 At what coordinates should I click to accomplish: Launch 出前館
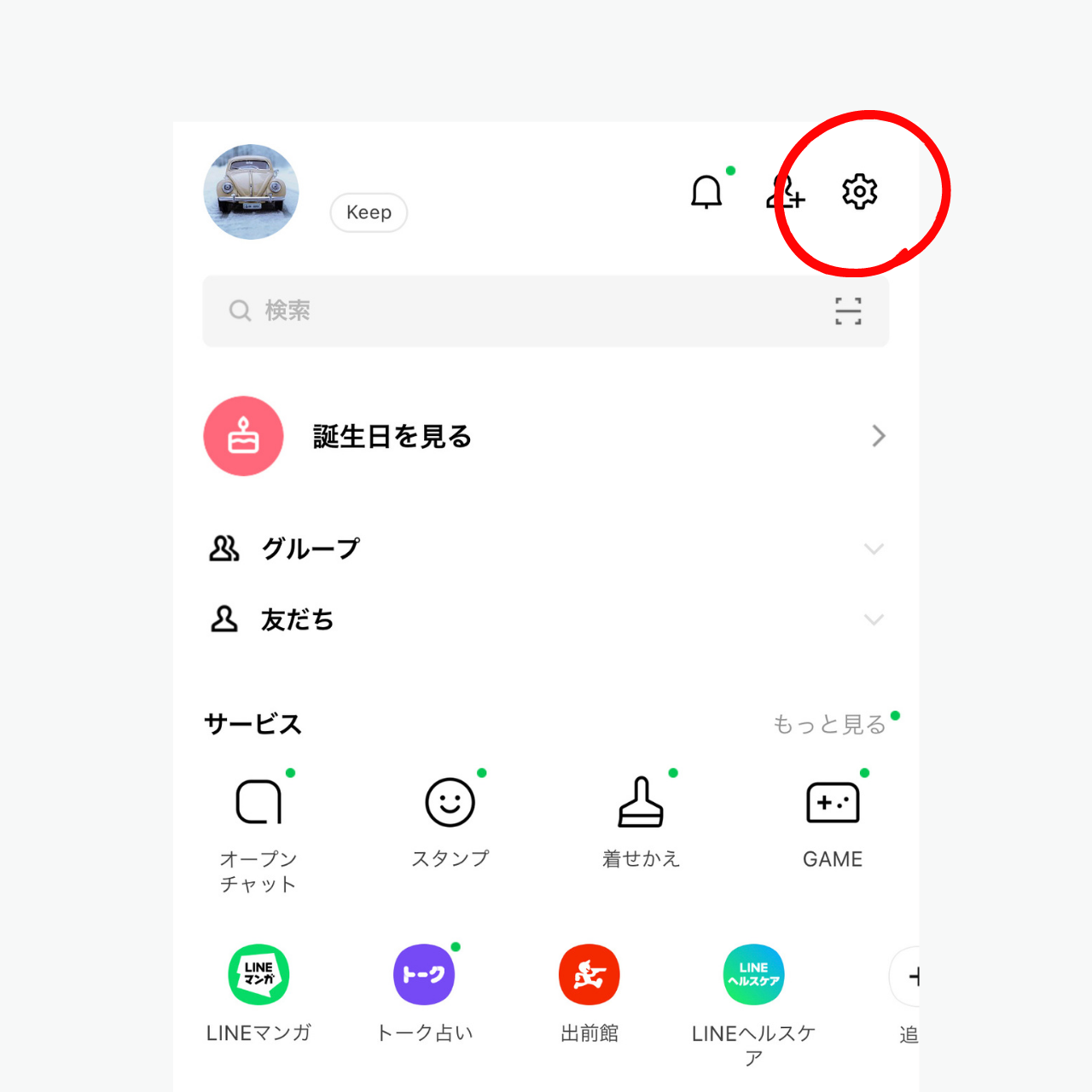pos(589,975)
